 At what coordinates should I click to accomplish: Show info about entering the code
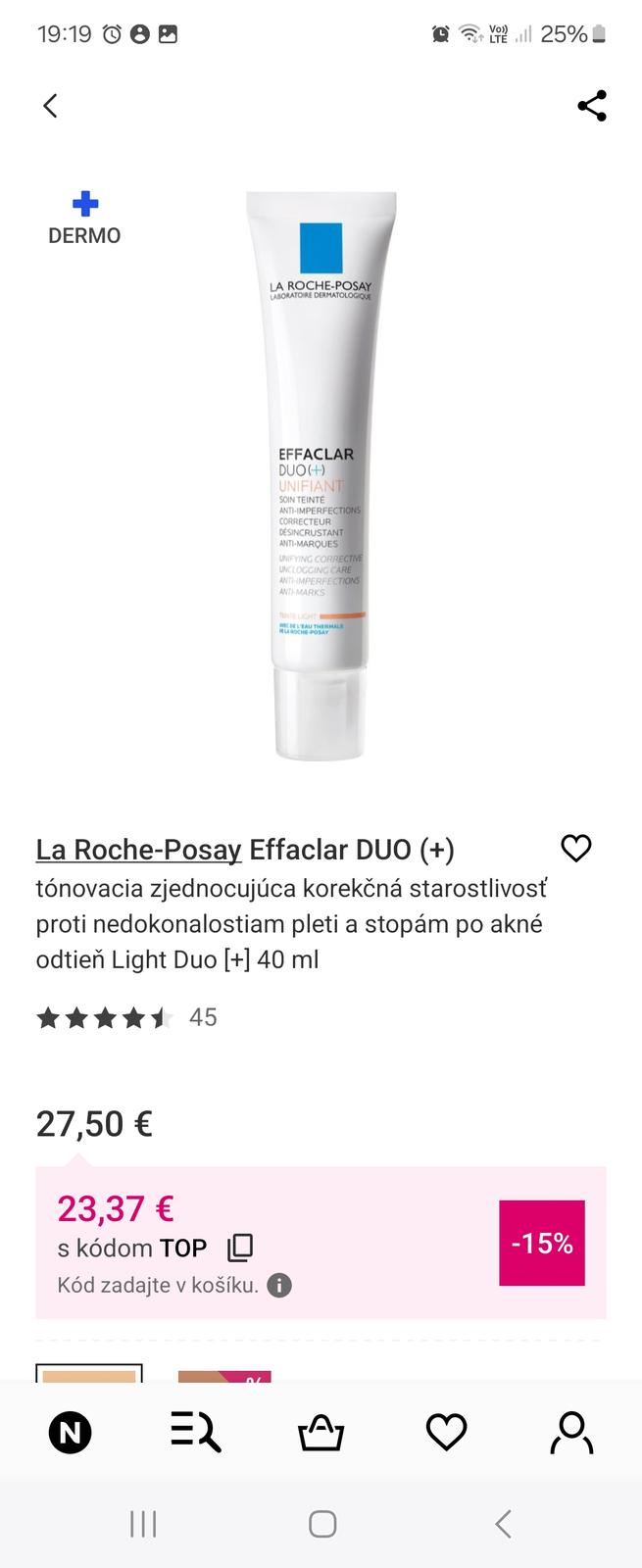(x=279, y=1285)
